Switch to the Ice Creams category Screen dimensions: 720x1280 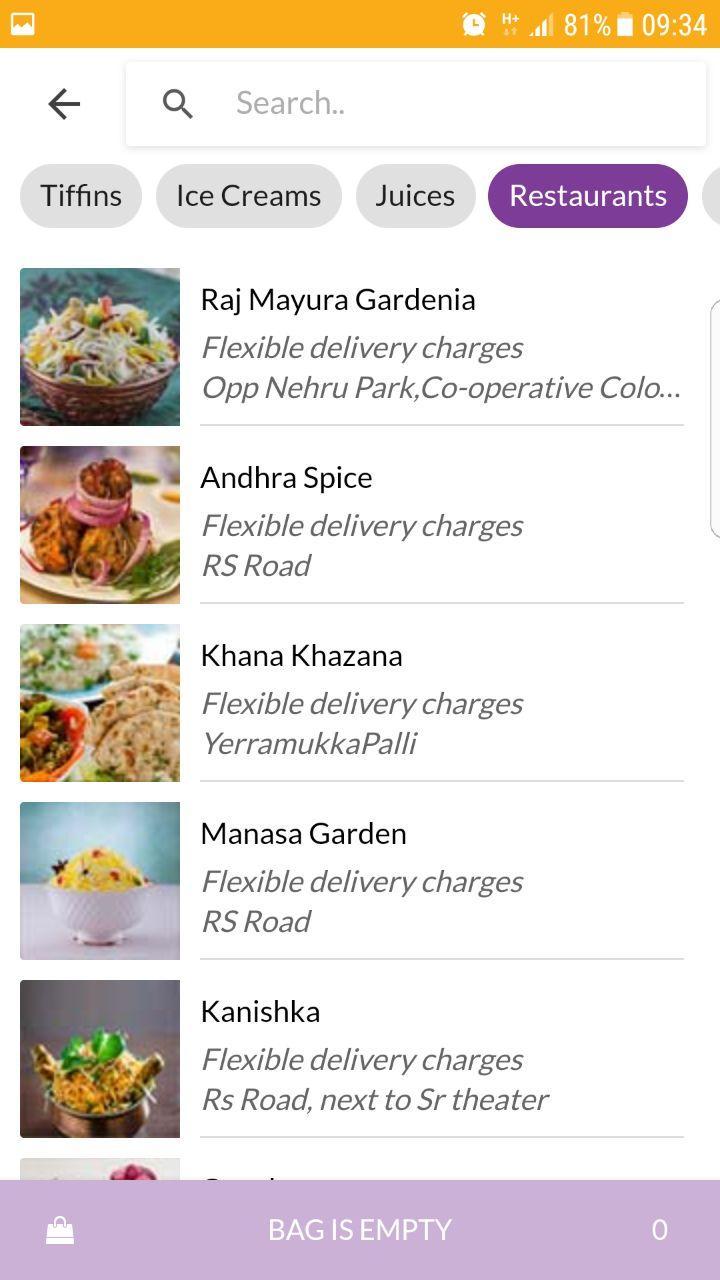pos(248,196)
